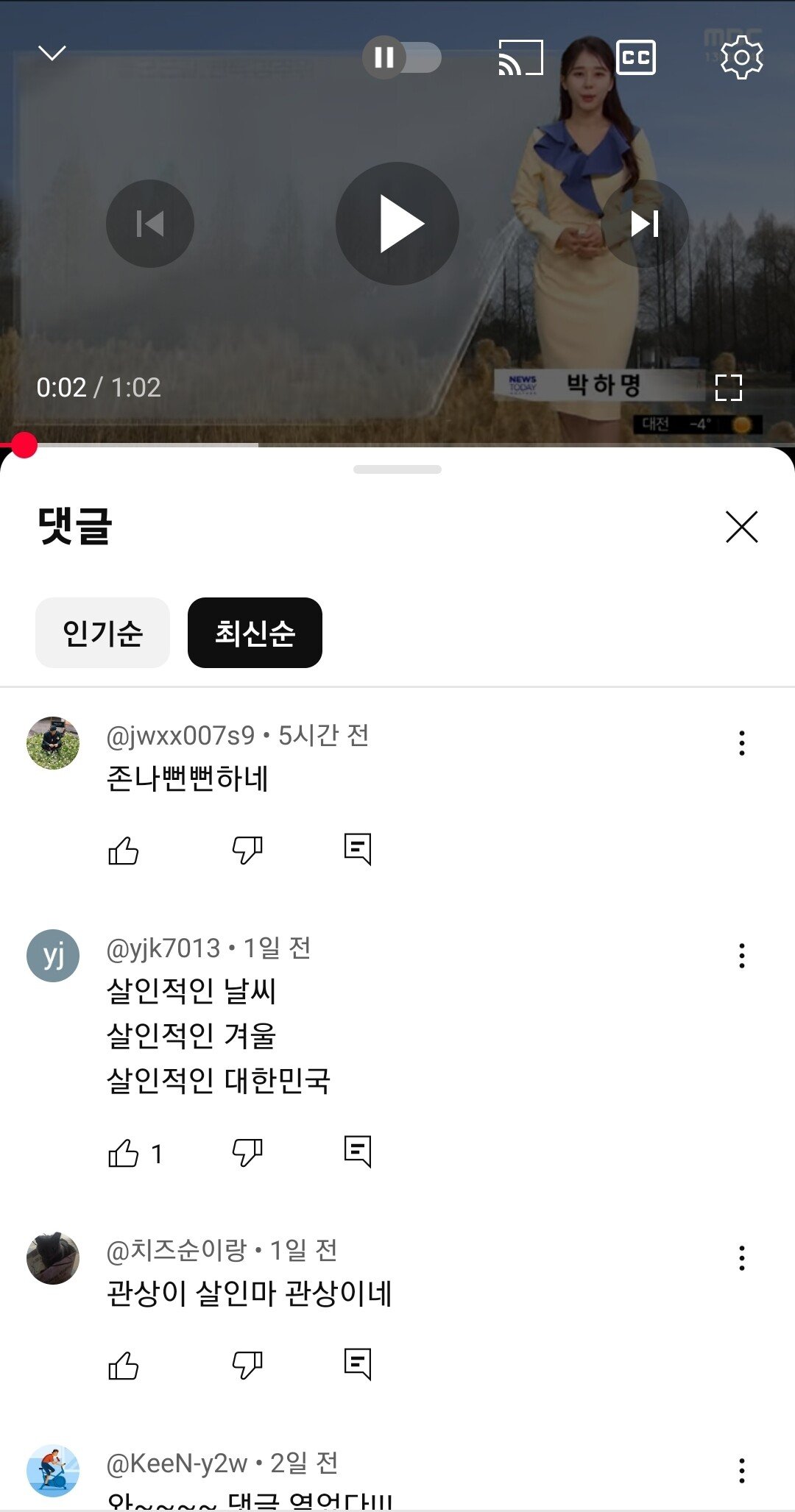The width and height of the screenshot is (795, 1512).
Task: Like @yjk7013's comment
Action: point(123,1153)
